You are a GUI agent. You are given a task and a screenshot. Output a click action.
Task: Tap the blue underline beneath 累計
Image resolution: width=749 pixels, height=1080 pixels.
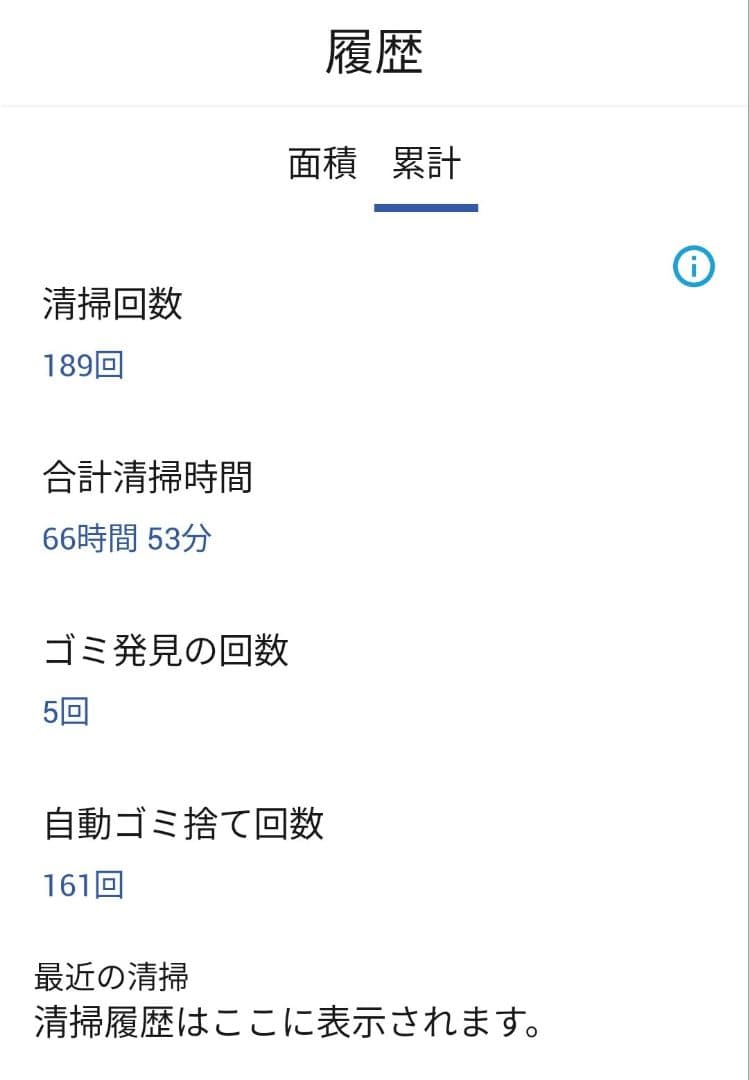pos(427,205)
